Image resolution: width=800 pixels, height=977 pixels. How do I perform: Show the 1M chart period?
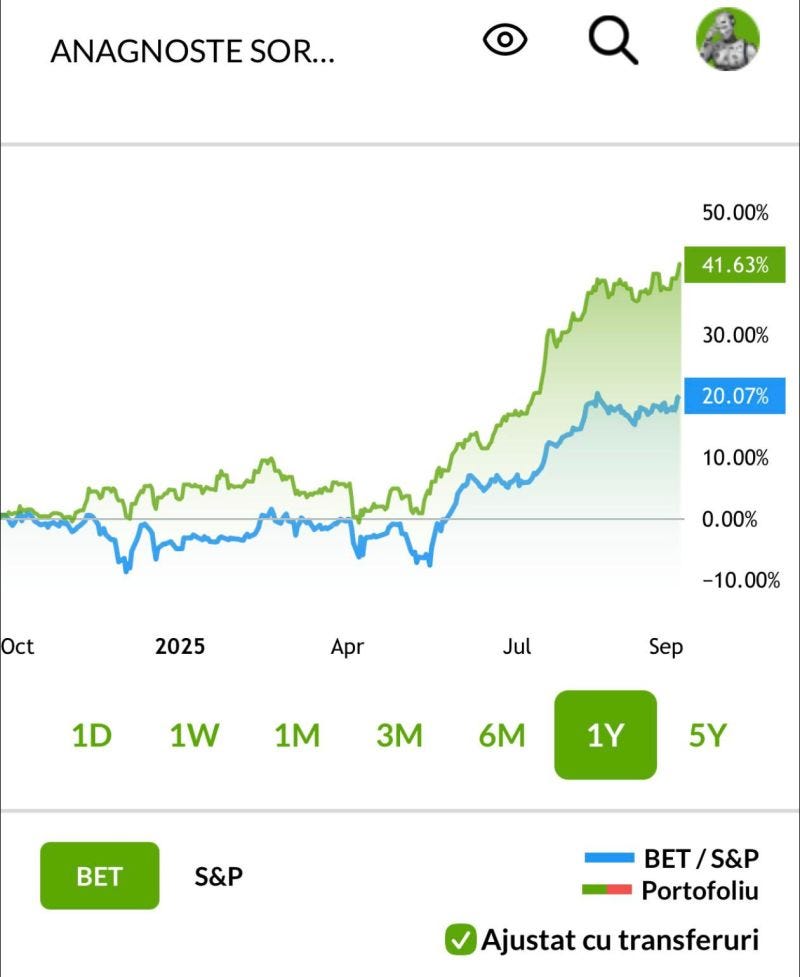click(297, 736)
